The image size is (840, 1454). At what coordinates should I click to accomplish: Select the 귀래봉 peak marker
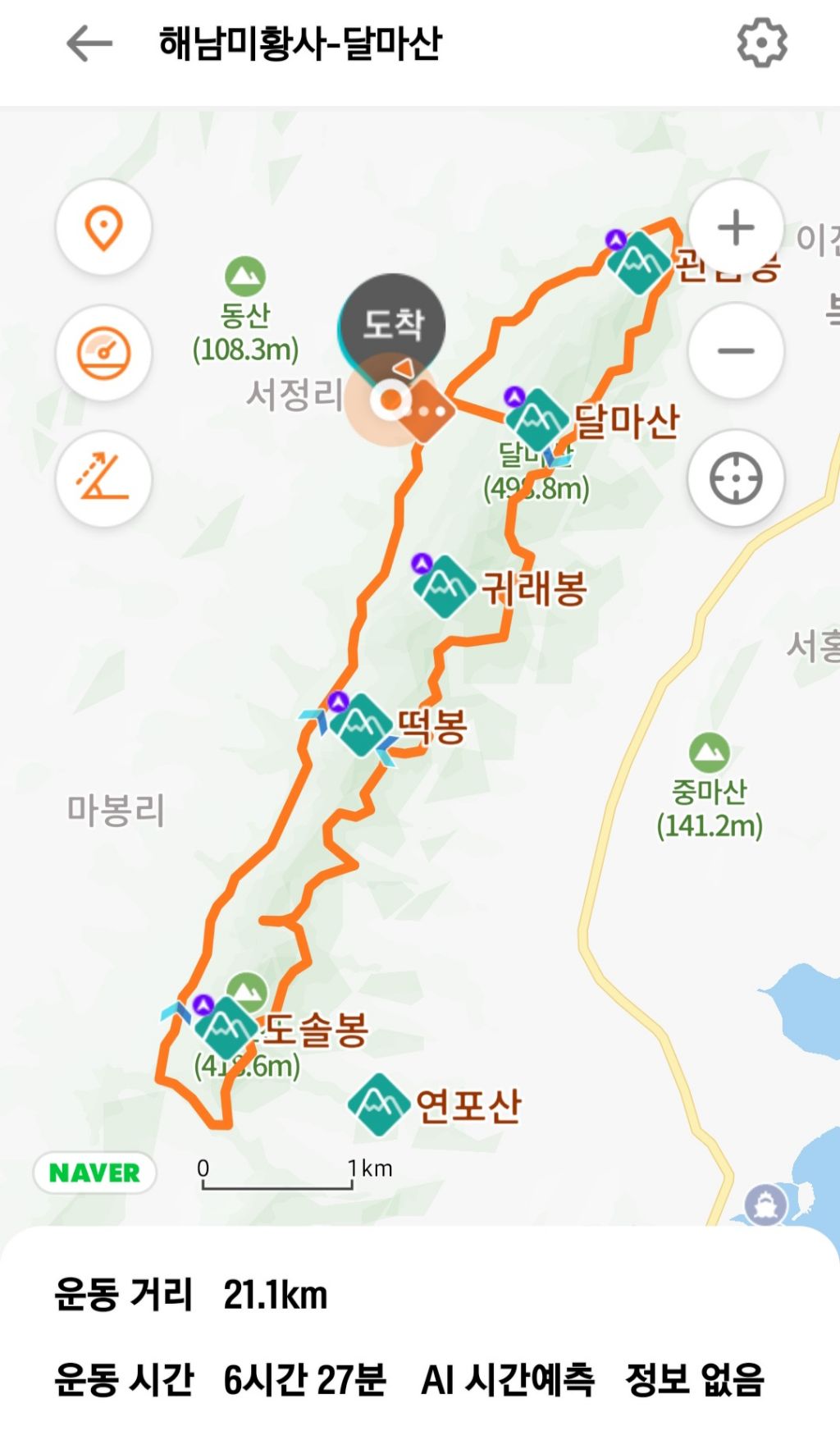(x=444, y=586)
